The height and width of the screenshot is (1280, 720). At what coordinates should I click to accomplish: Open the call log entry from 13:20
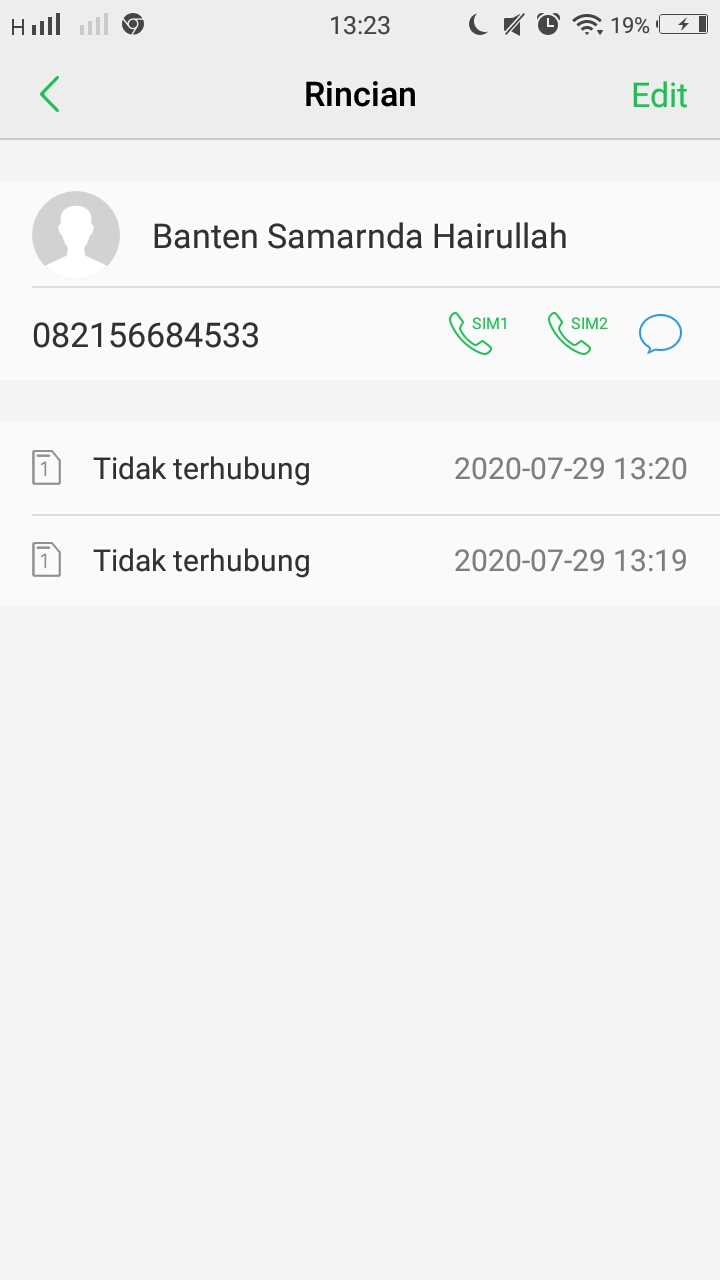click(x=360, y=469)
